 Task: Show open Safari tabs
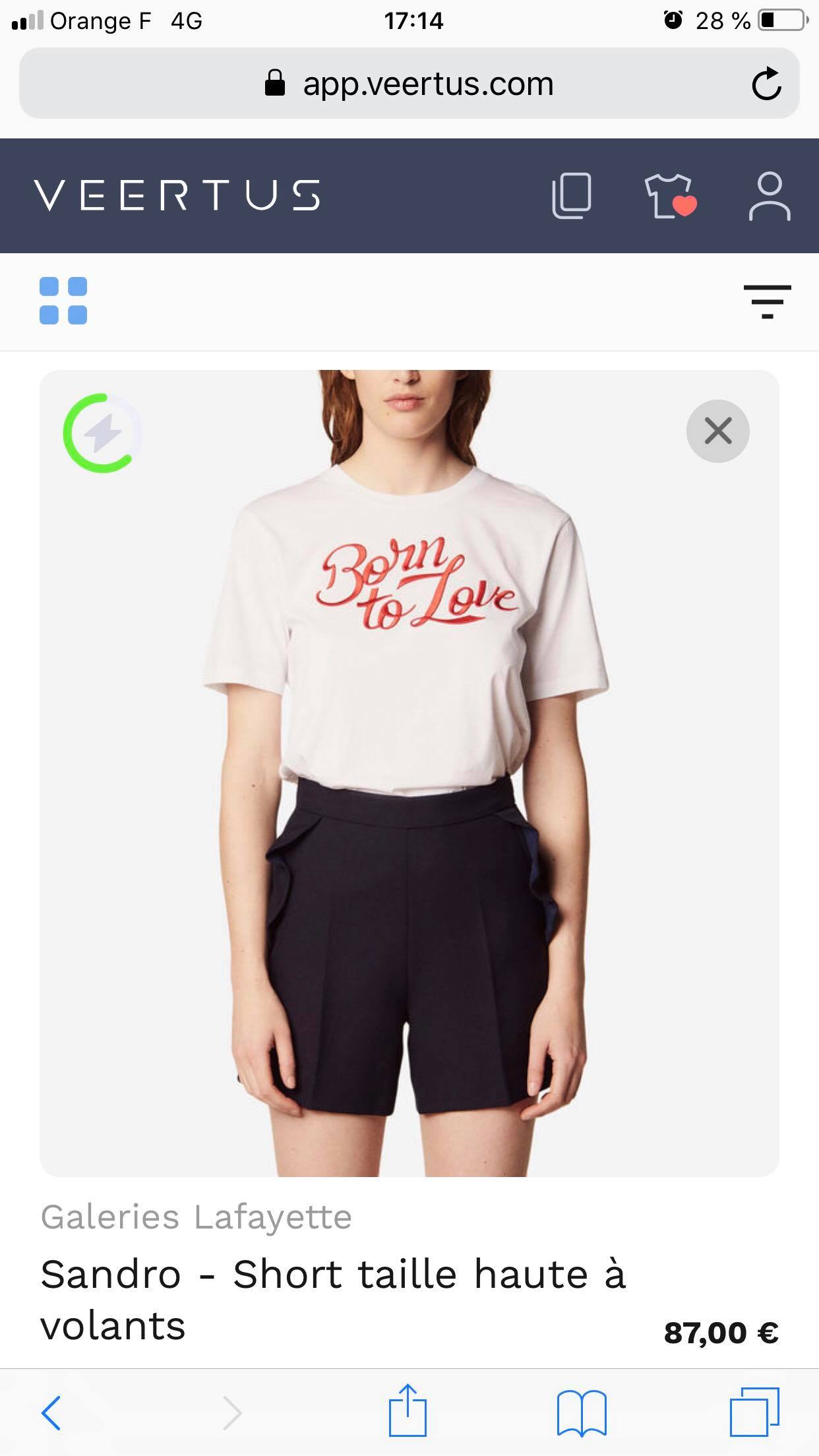click(x=754, y=1412)
